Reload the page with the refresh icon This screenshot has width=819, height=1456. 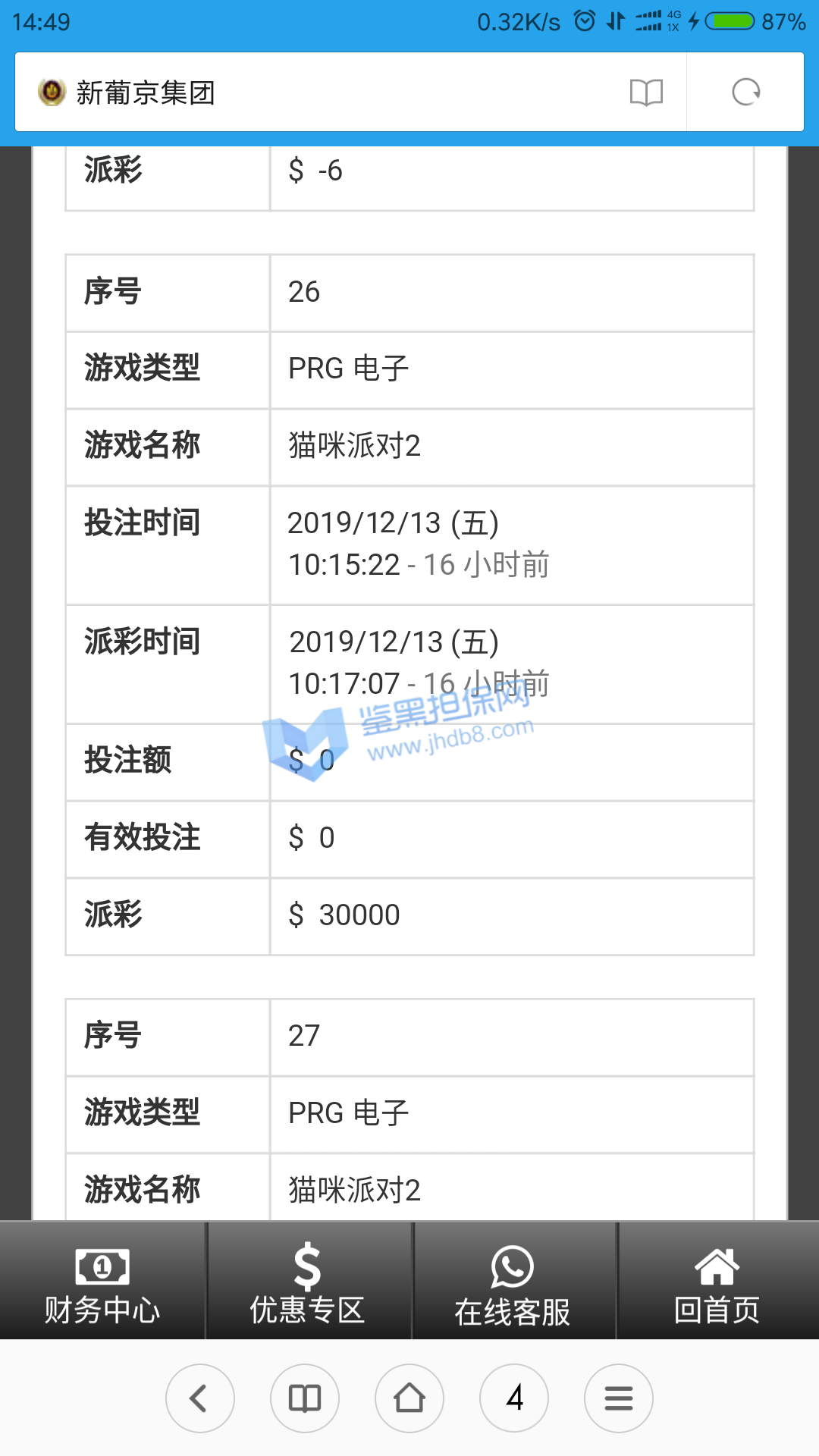click(745, 93)
